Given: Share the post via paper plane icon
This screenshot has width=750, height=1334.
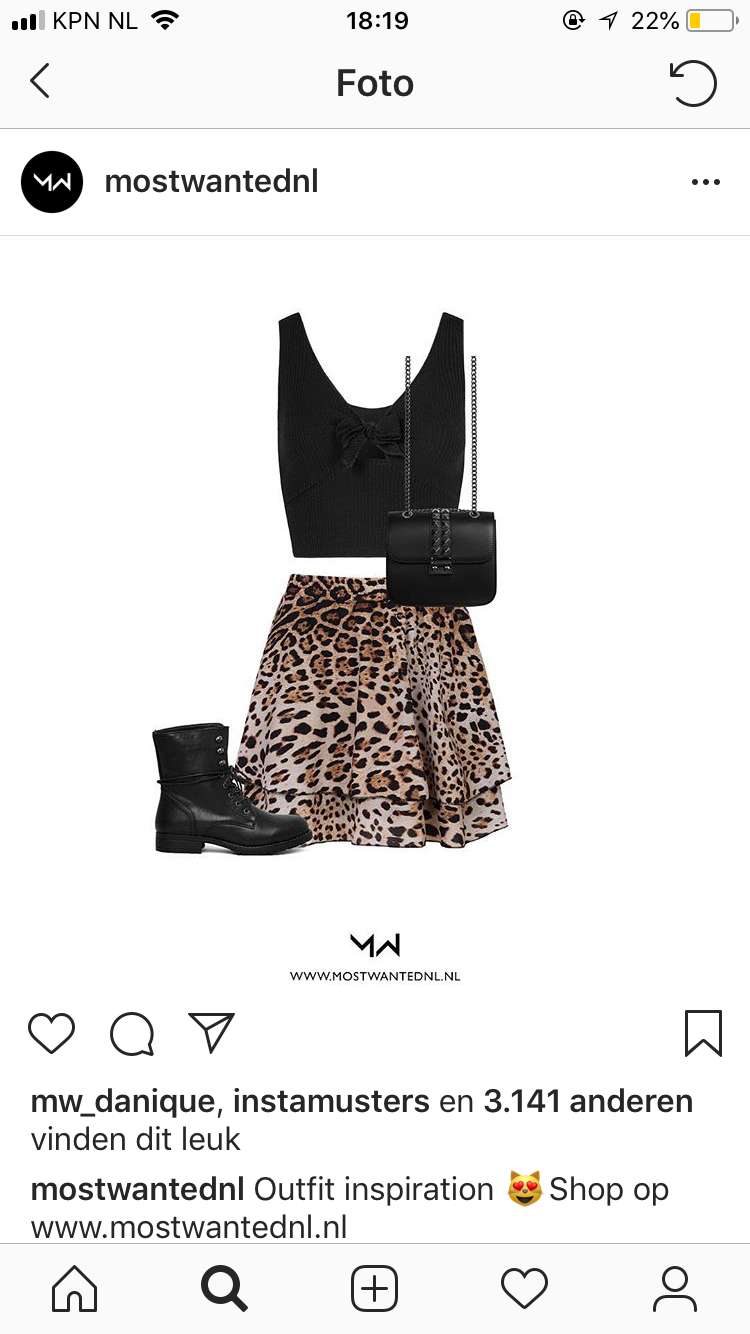Looking at the screenshot, I should pyautogui.click(x=211, y=1033).
